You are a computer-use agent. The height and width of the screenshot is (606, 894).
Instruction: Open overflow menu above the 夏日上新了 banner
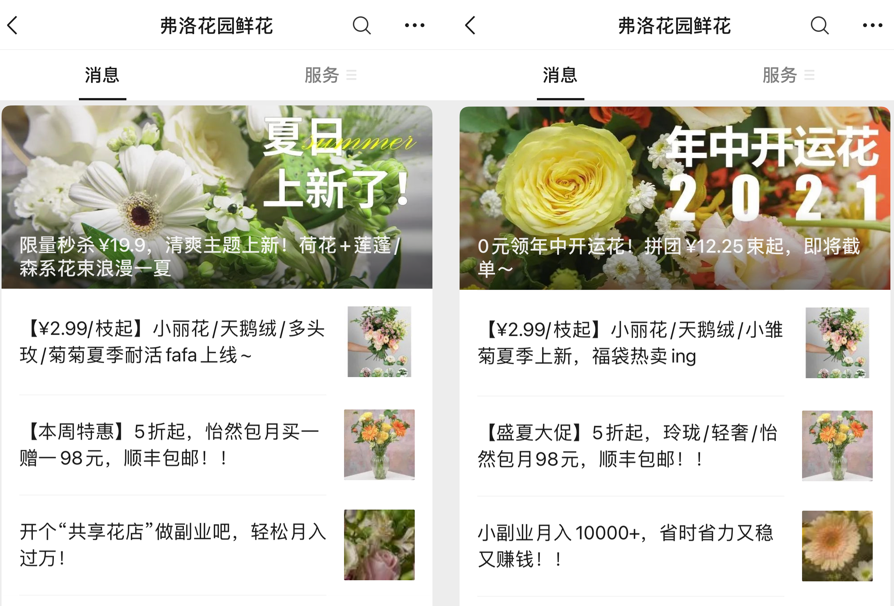[415, 26]
